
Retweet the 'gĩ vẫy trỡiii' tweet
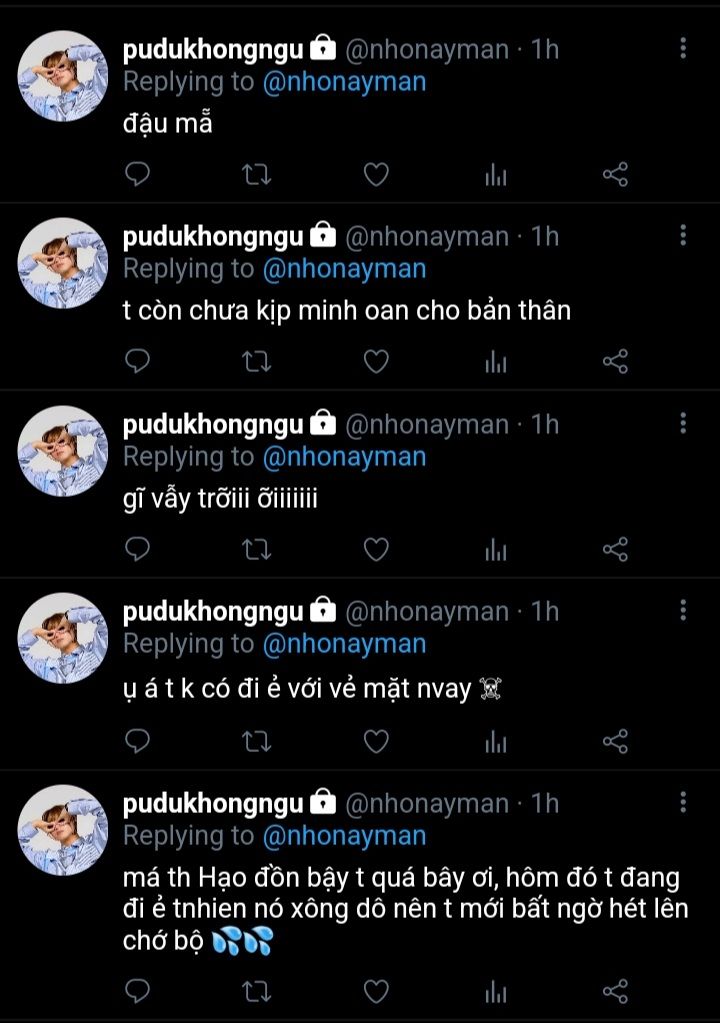pyautogui.click(x=257, y=549)
